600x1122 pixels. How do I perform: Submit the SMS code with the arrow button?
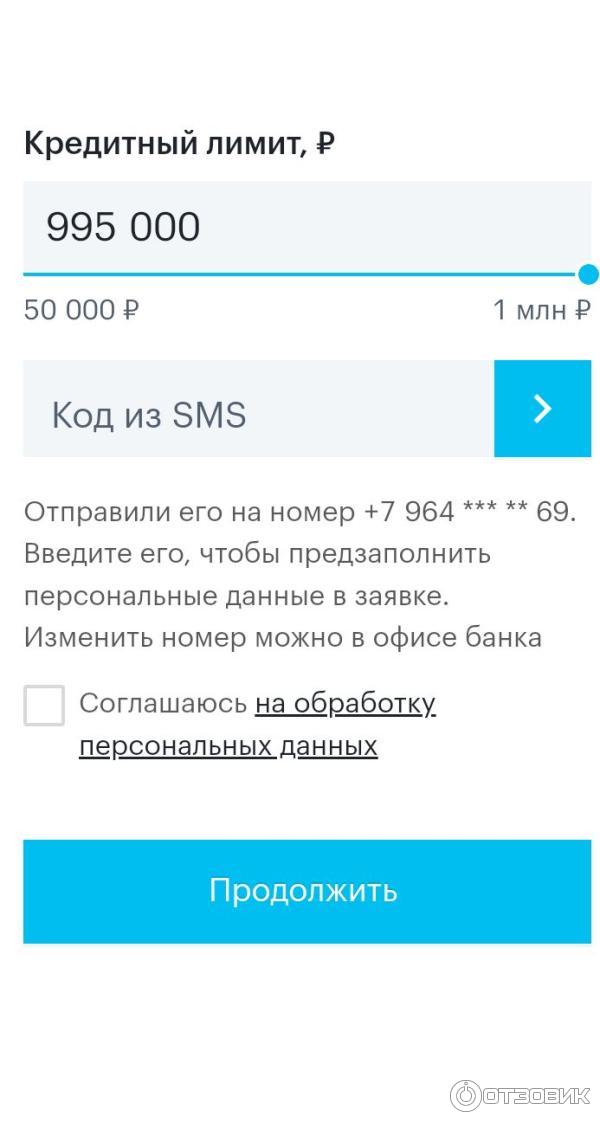pyautogui.click(x=542, y=409)
